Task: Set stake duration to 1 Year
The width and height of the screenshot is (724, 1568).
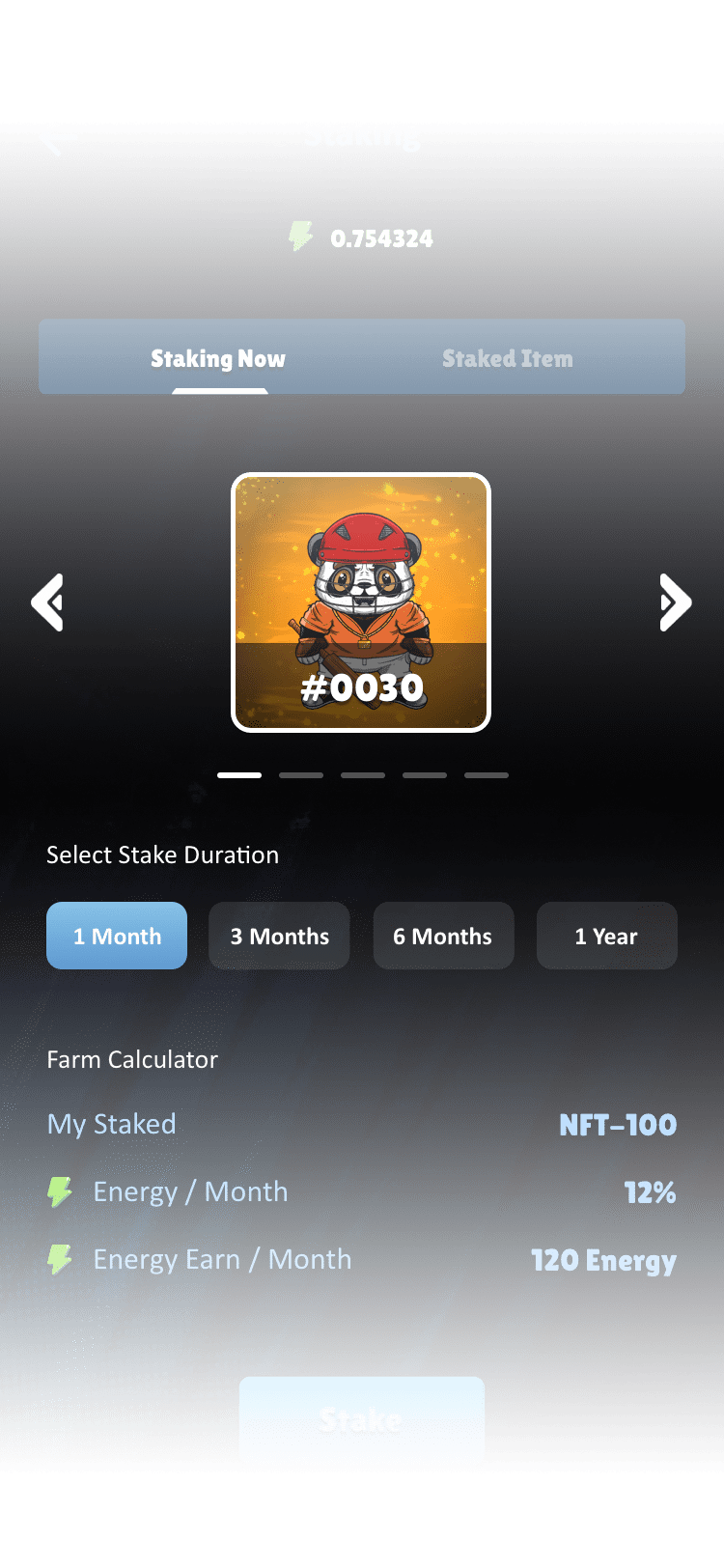Action: (606, 936)
